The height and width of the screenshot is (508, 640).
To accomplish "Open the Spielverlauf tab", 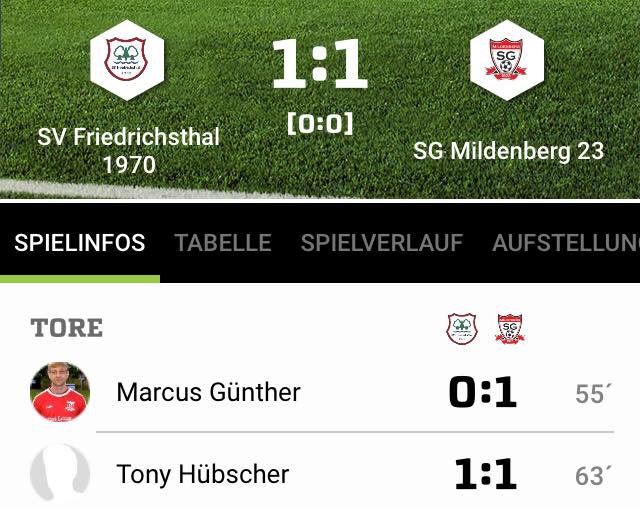I will [381, 243].
